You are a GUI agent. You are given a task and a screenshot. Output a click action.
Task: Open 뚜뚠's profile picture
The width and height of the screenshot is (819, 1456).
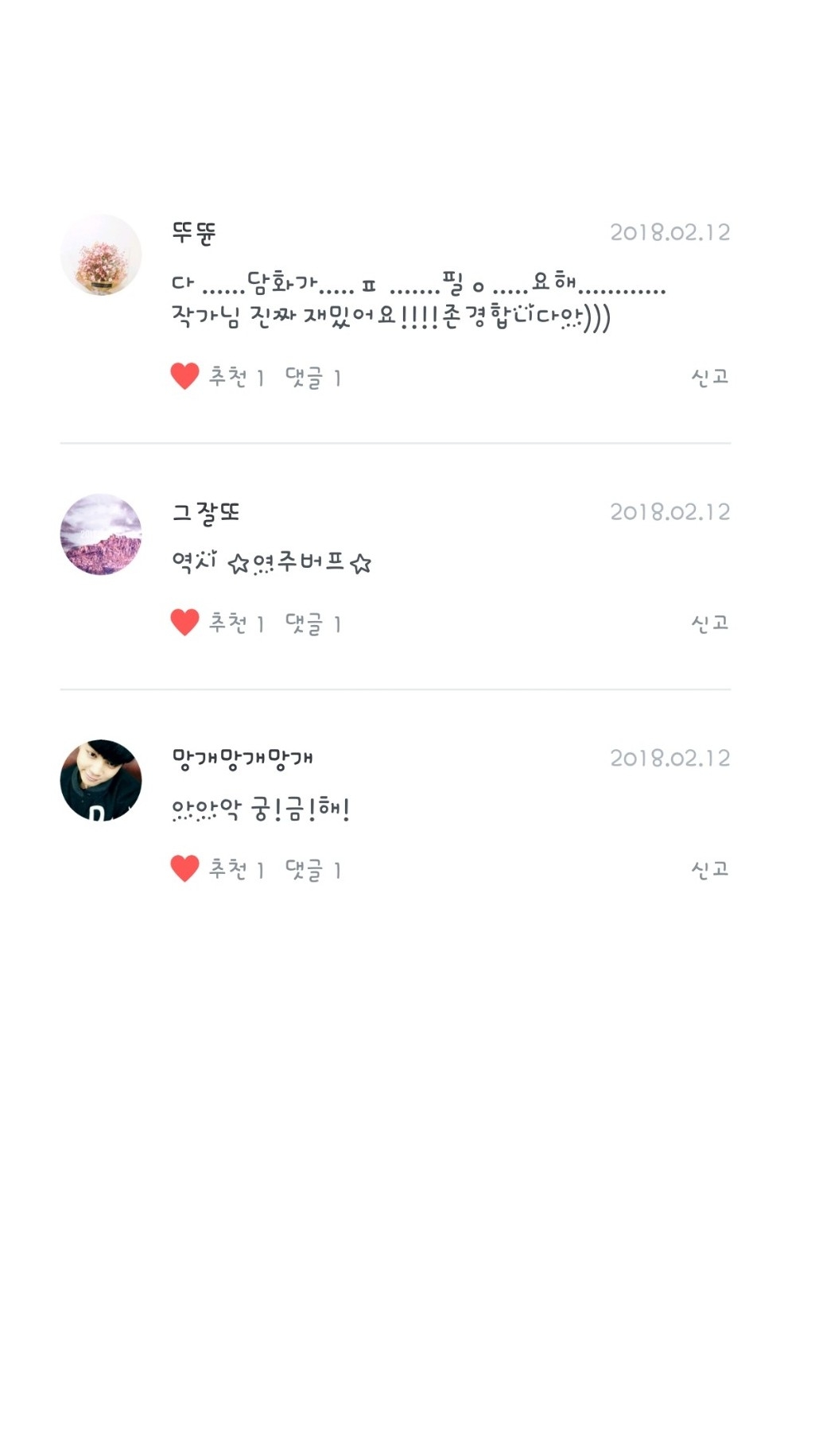coord(101,254)
